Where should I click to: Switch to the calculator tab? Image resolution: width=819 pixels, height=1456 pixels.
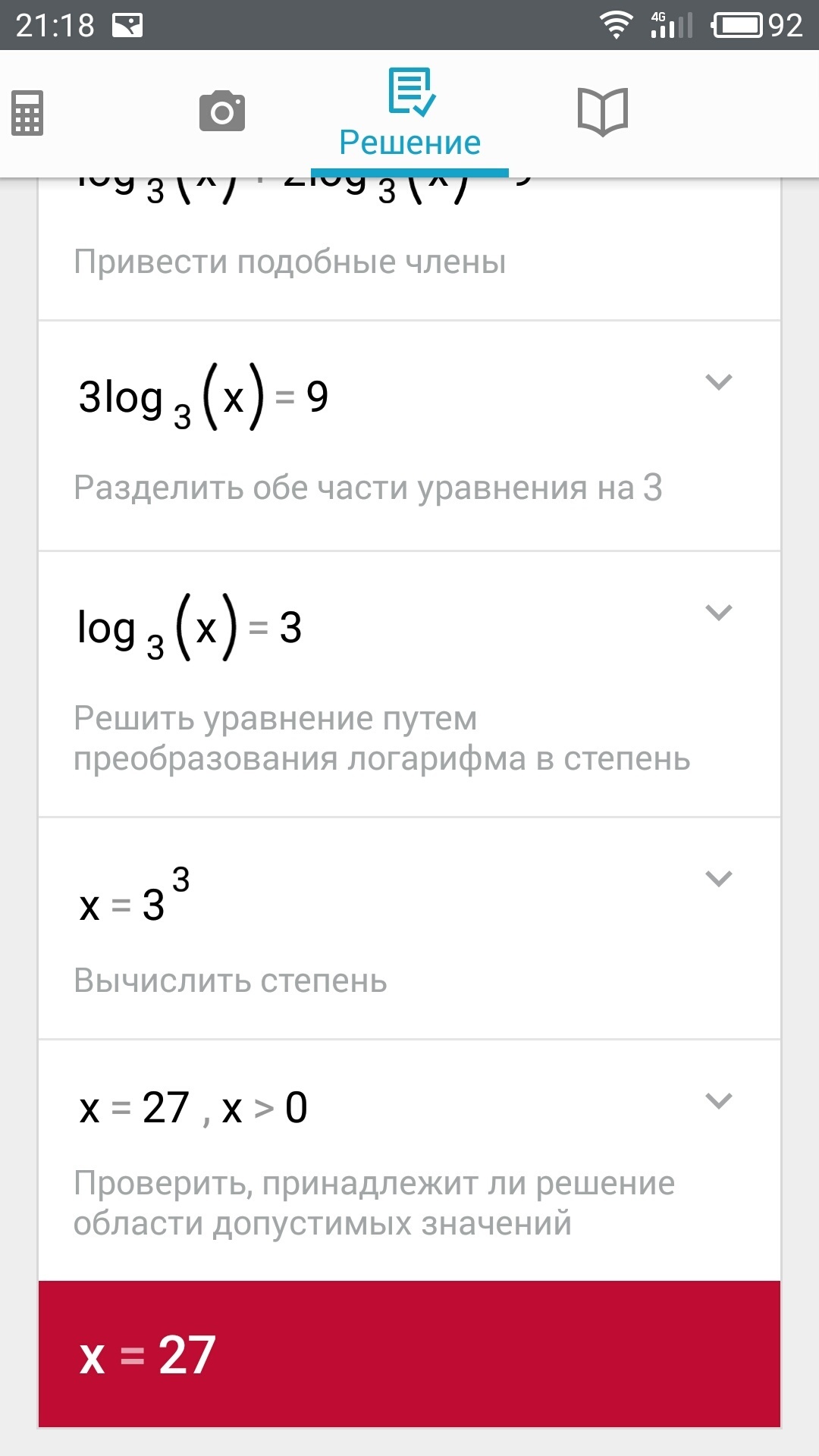tap(27, 113)
